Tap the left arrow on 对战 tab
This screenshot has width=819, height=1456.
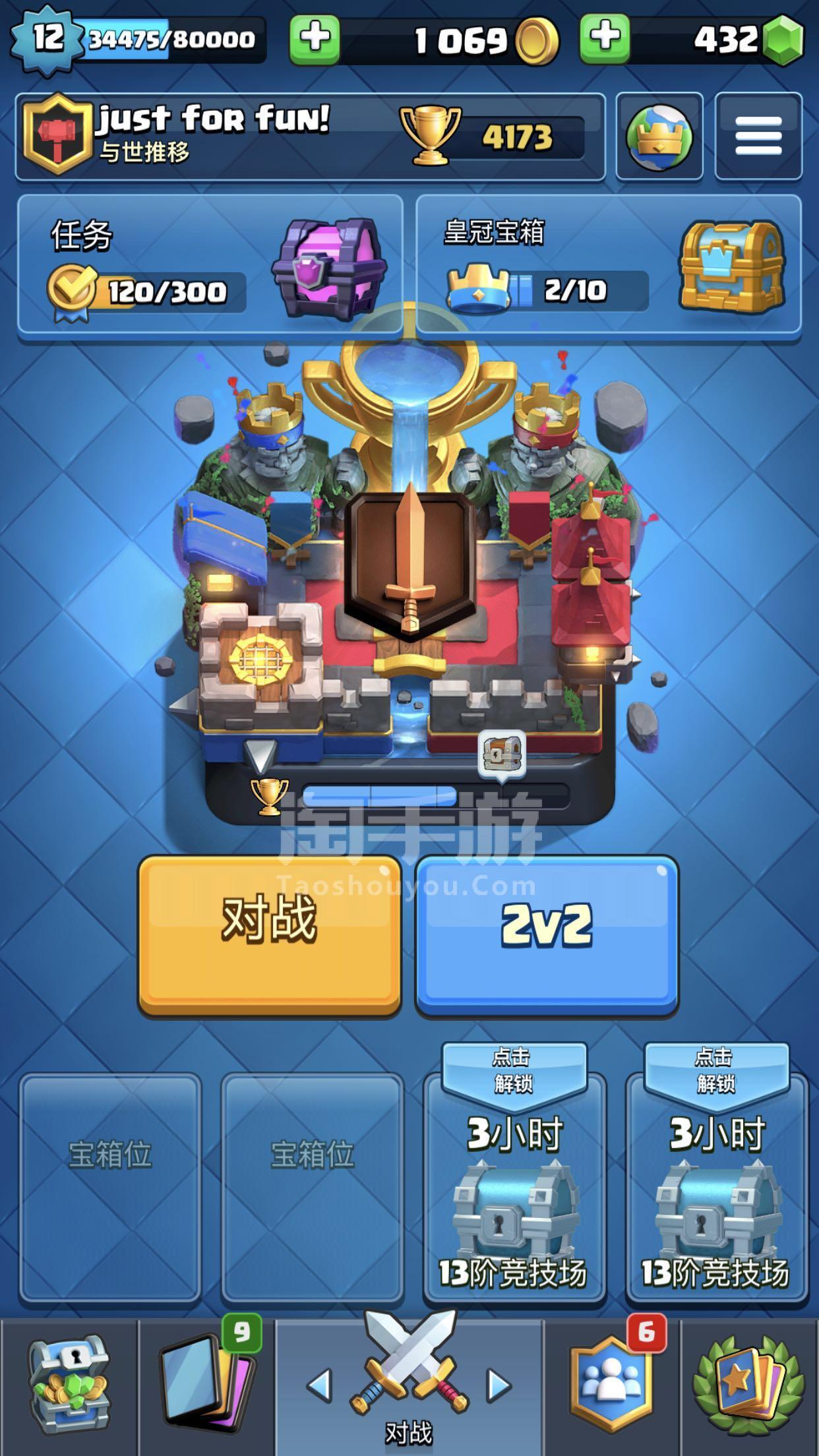[x=320, y=1385]
